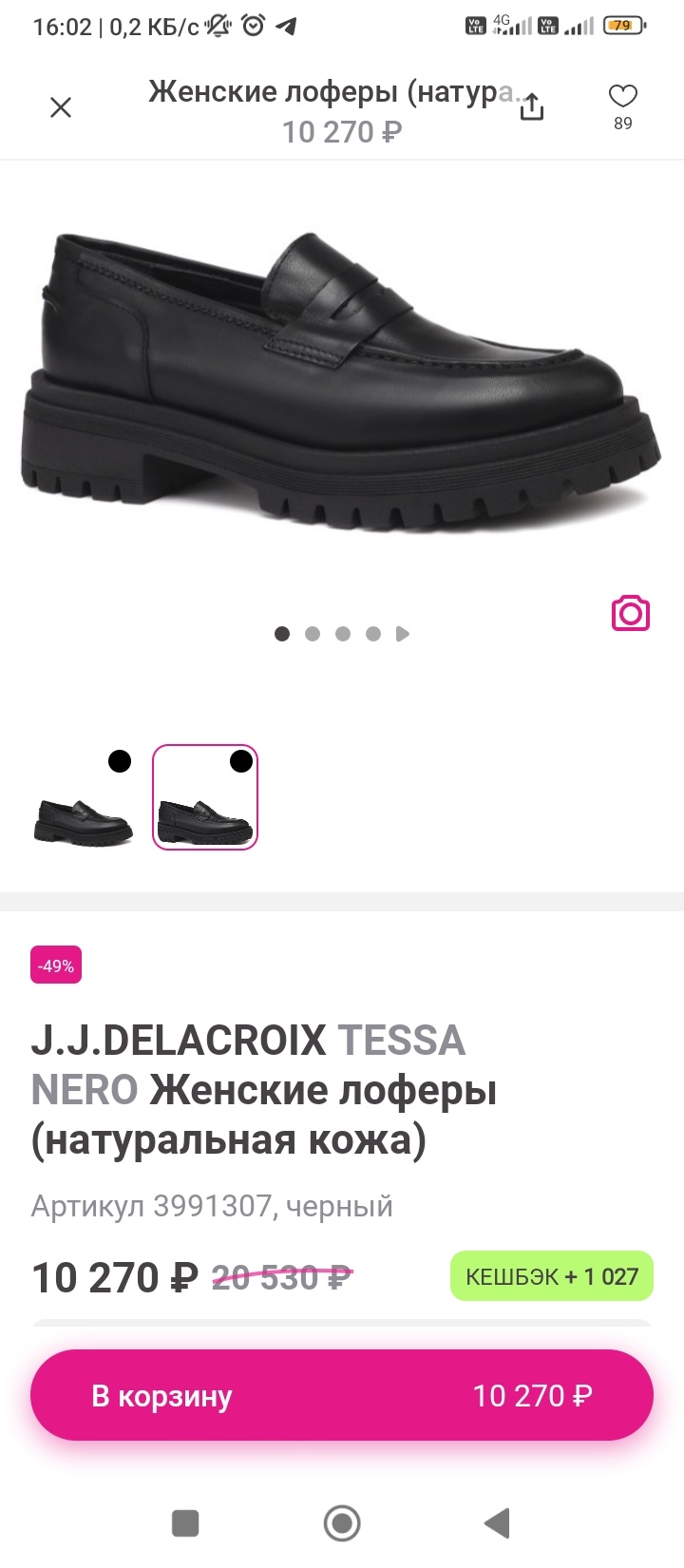Tap the КЕШБЭК + 1 027 badge
The width and height of the screenshot is (684, 1568).
pyautogui.click(x=551, y=1276)
